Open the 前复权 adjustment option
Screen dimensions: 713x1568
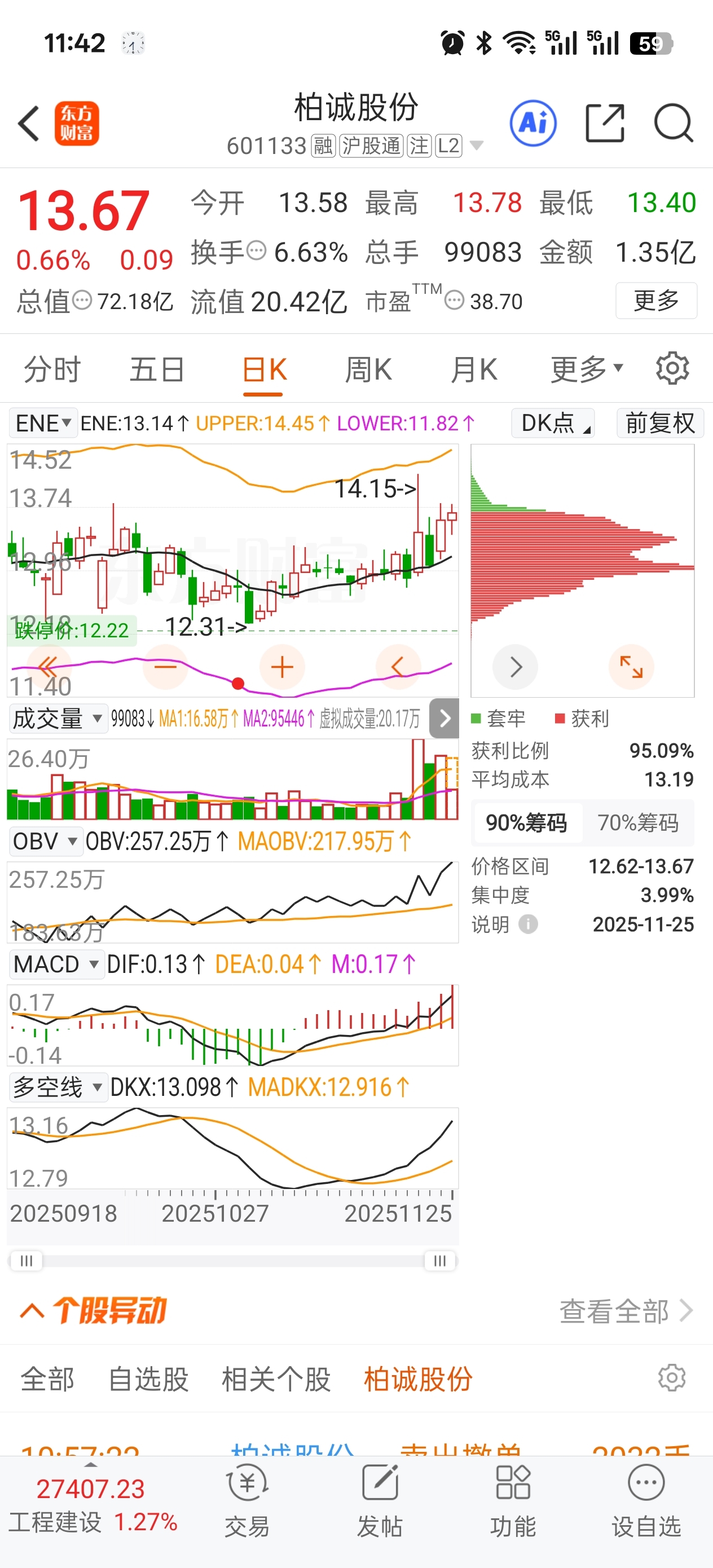pos(660,423)
